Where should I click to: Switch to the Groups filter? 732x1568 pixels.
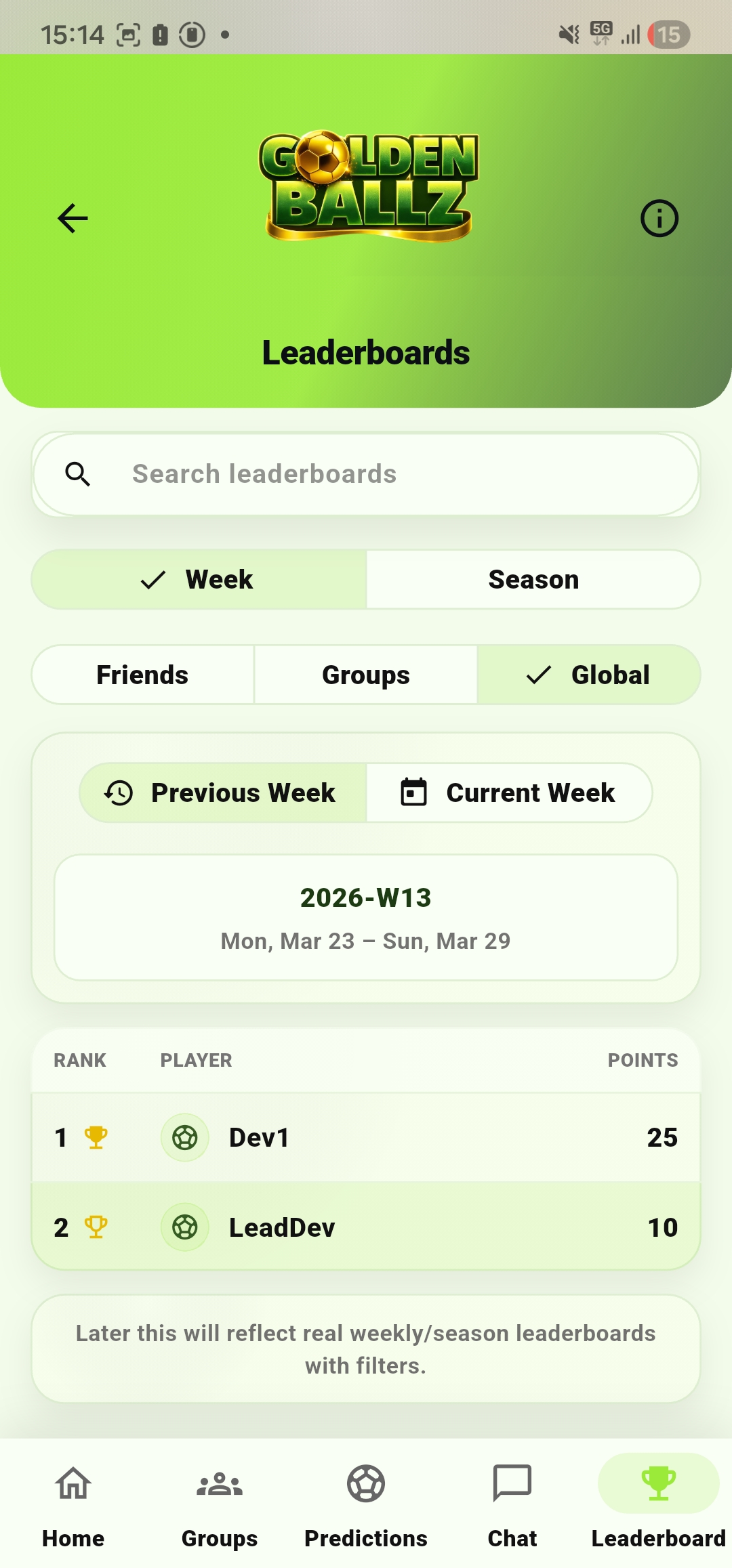(x=365, y=675)
